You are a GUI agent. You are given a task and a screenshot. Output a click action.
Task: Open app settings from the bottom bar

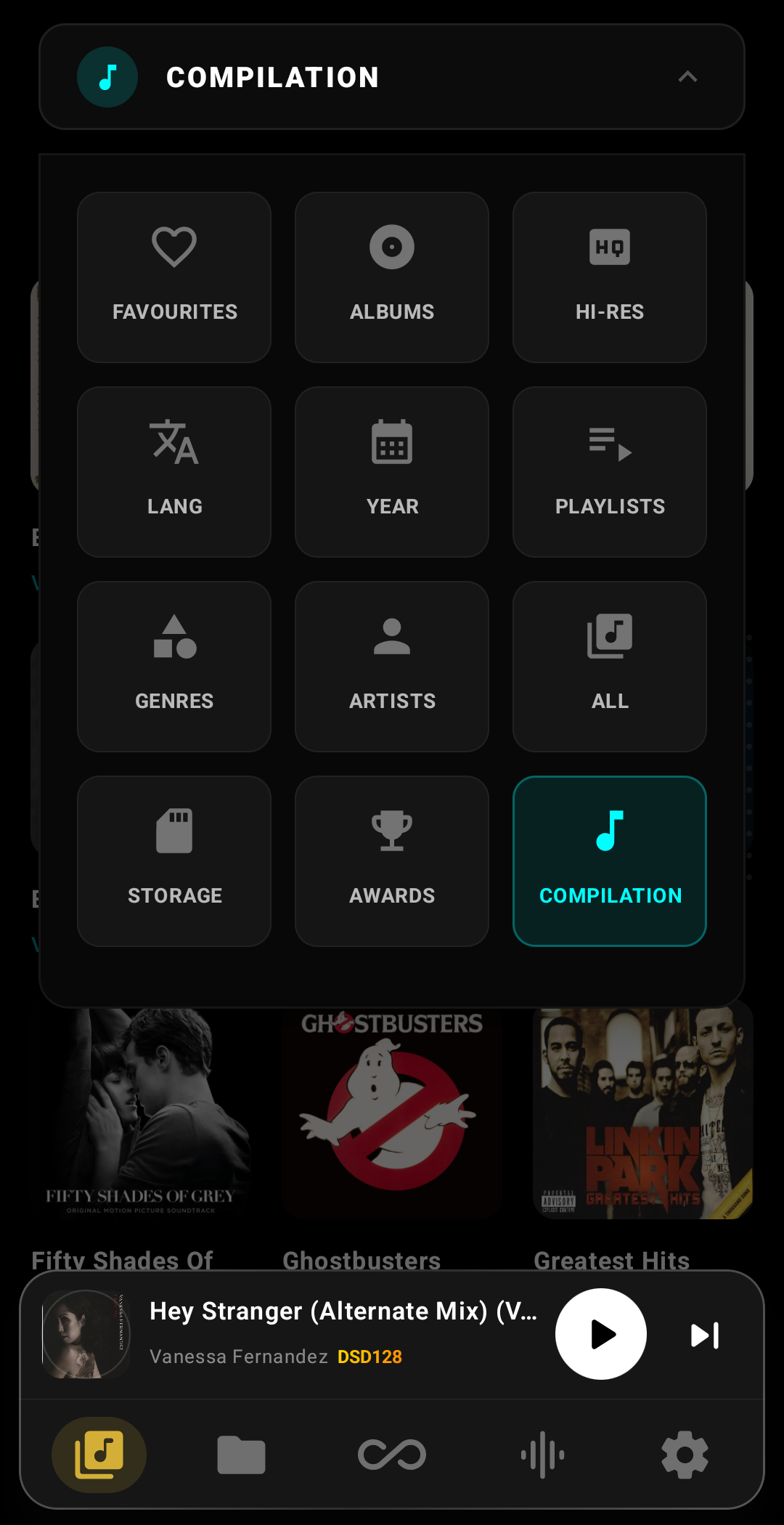683,1455
